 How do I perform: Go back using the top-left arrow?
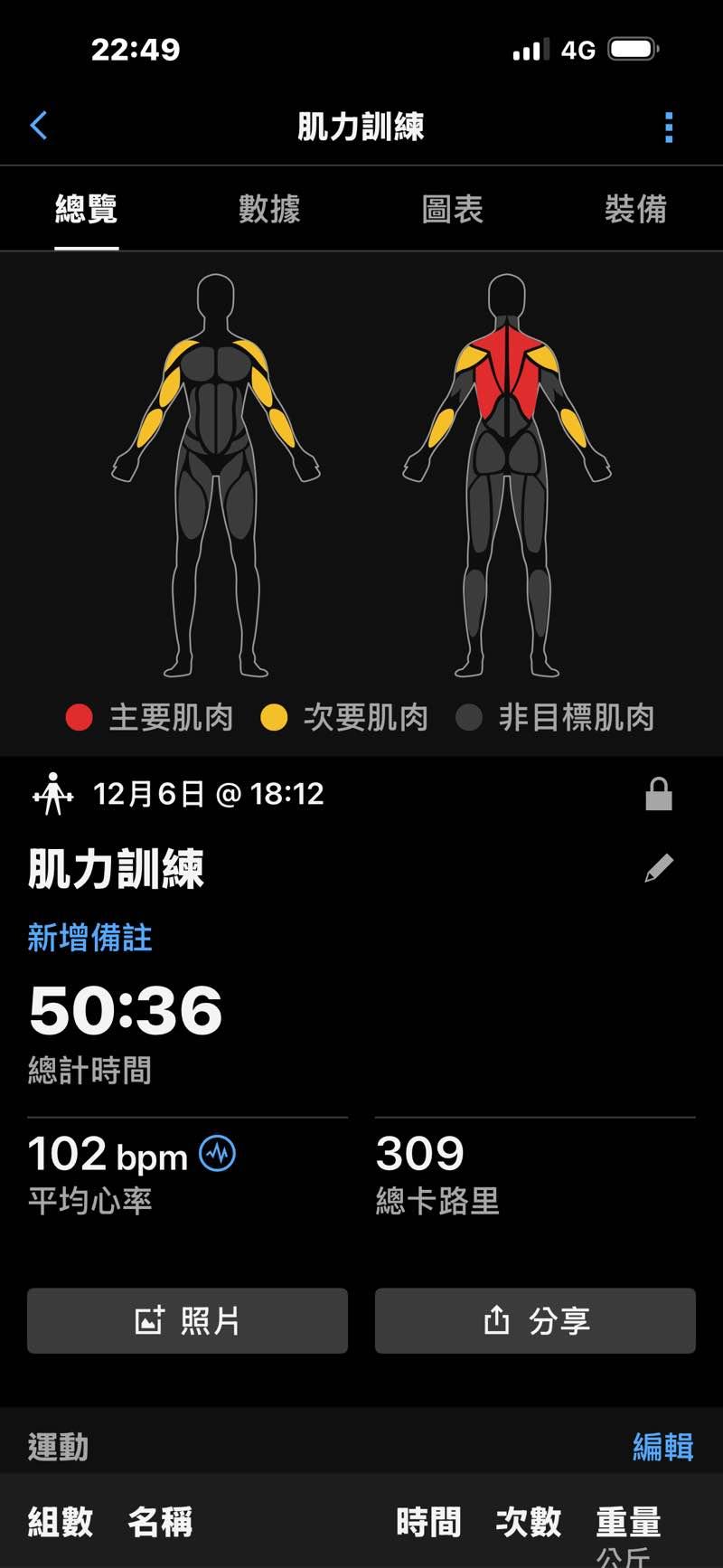coord(39,126)
